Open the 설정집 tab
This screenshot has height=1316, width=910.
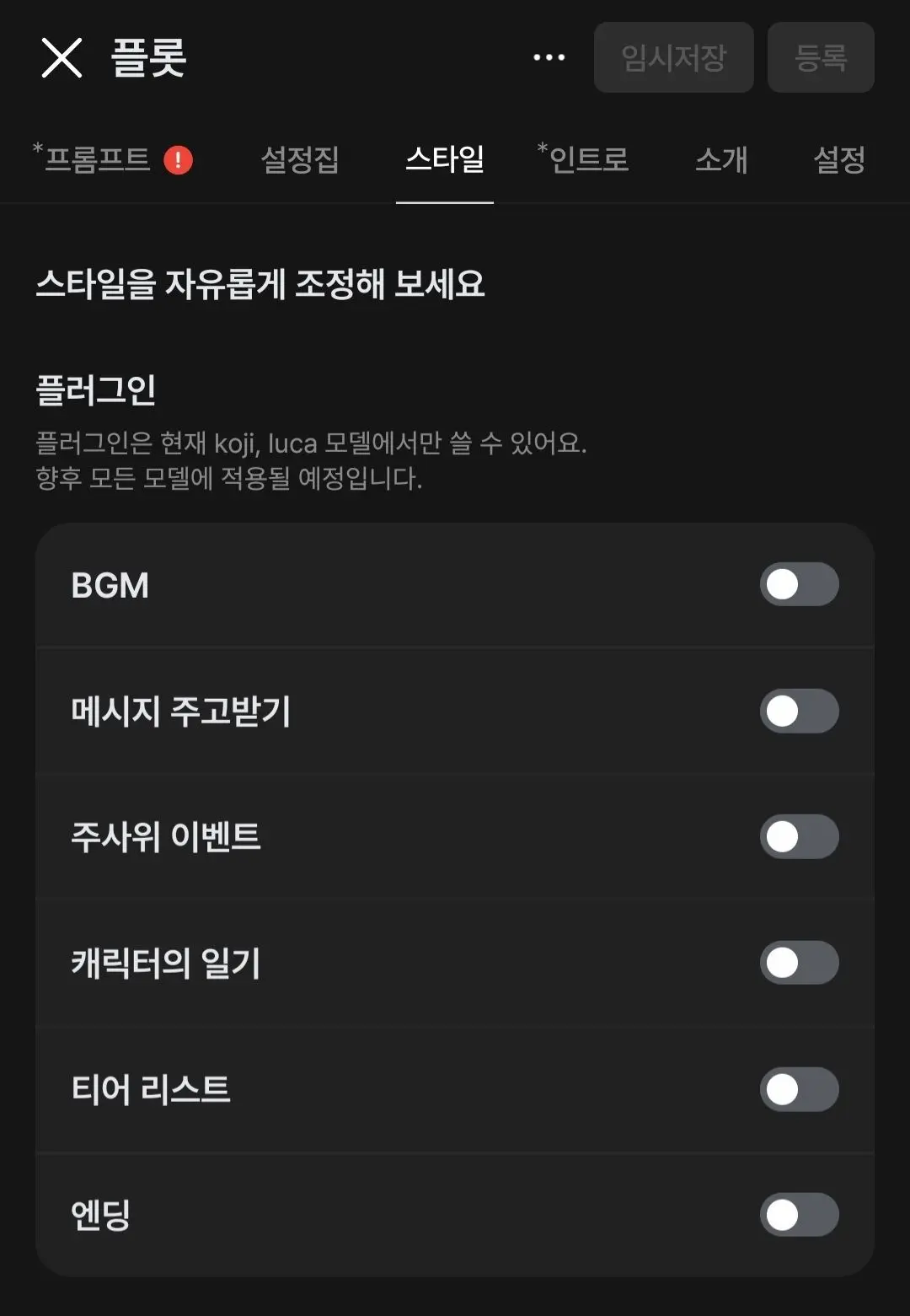(x=300, y=158)
